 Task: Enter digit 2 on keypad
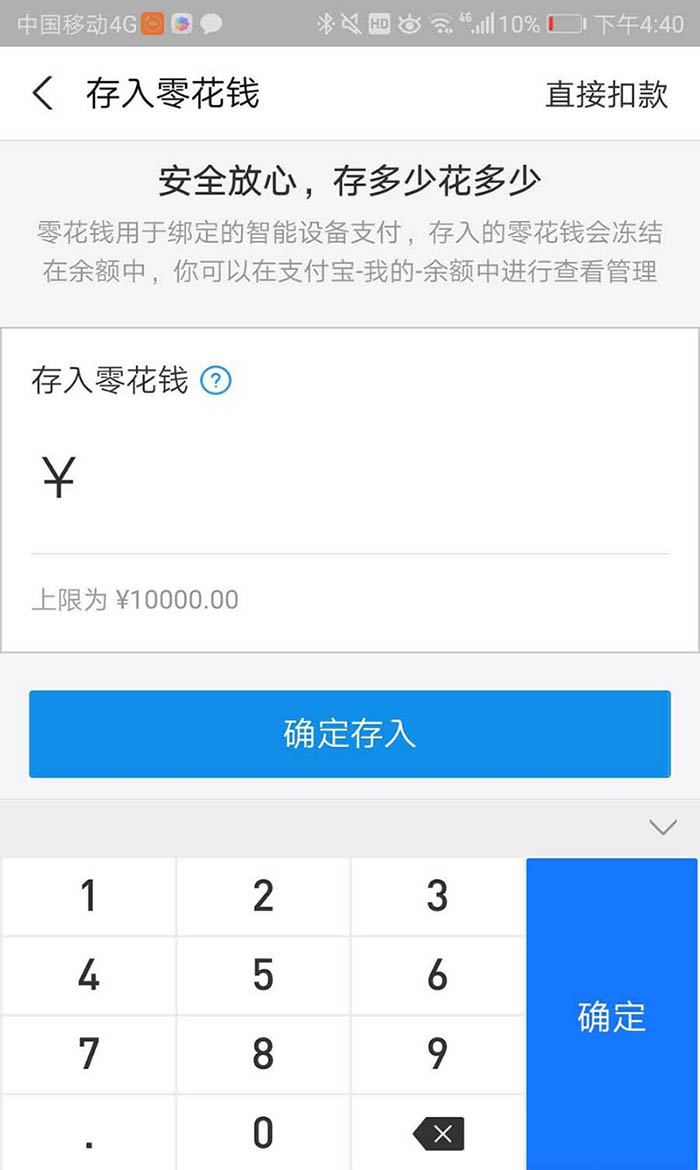(x=263, y=895)
